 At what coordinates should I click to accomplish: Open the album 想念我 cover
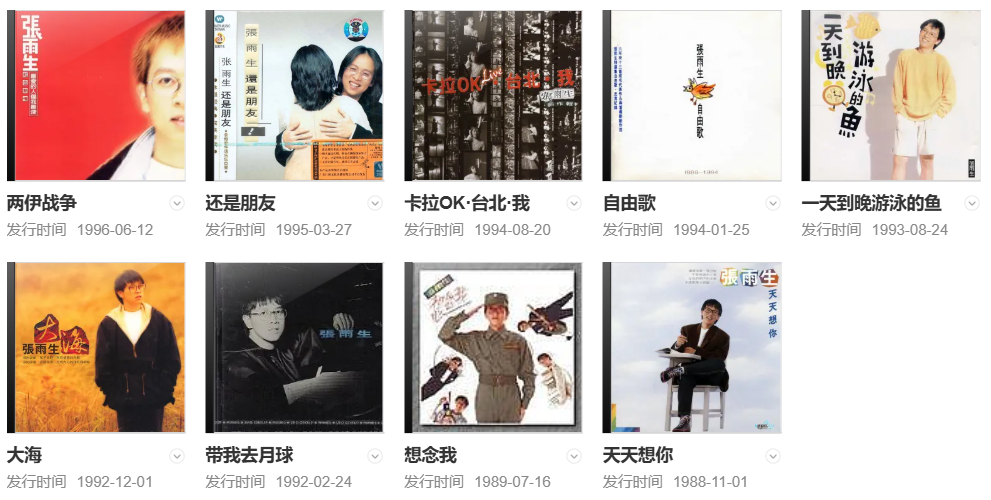493,348
